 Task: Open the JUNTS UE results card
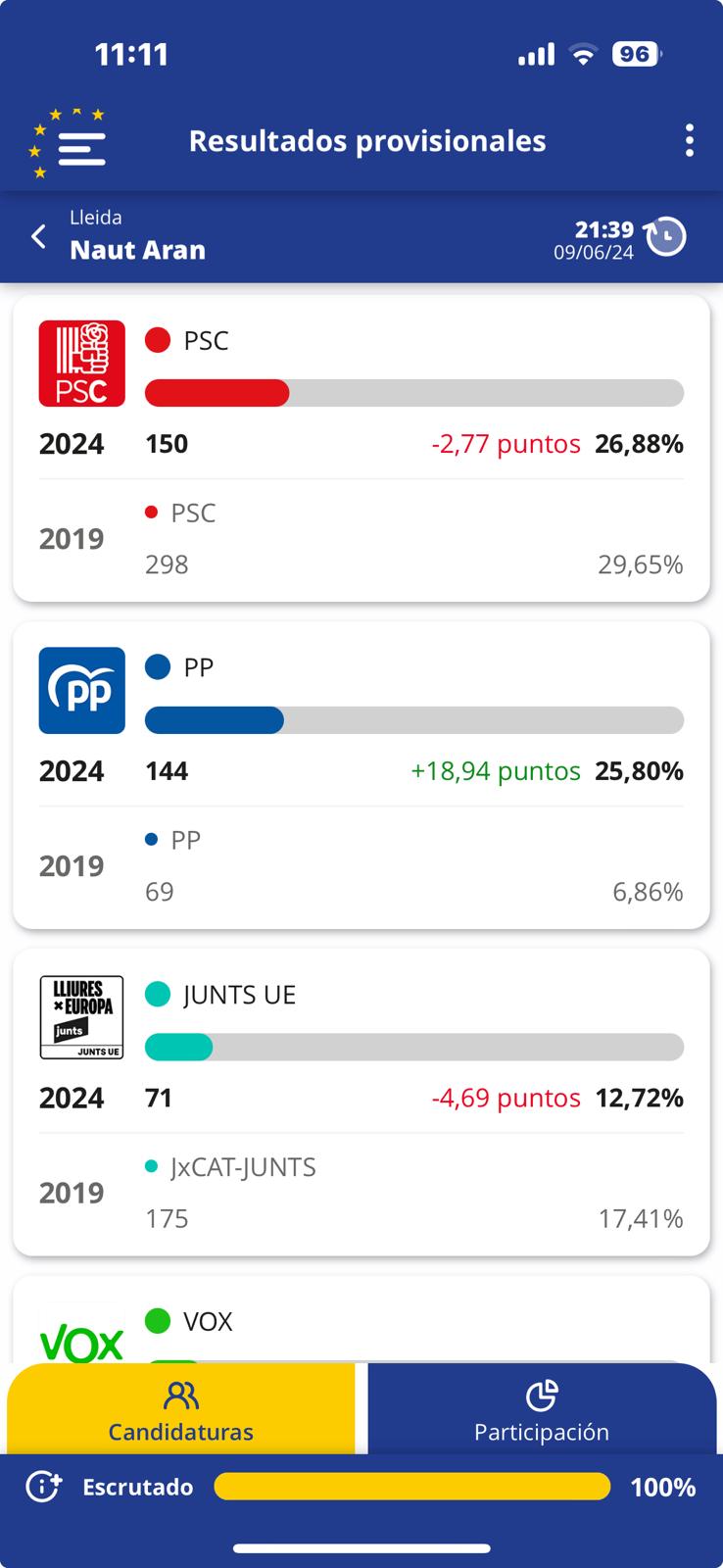[361, 1102]
